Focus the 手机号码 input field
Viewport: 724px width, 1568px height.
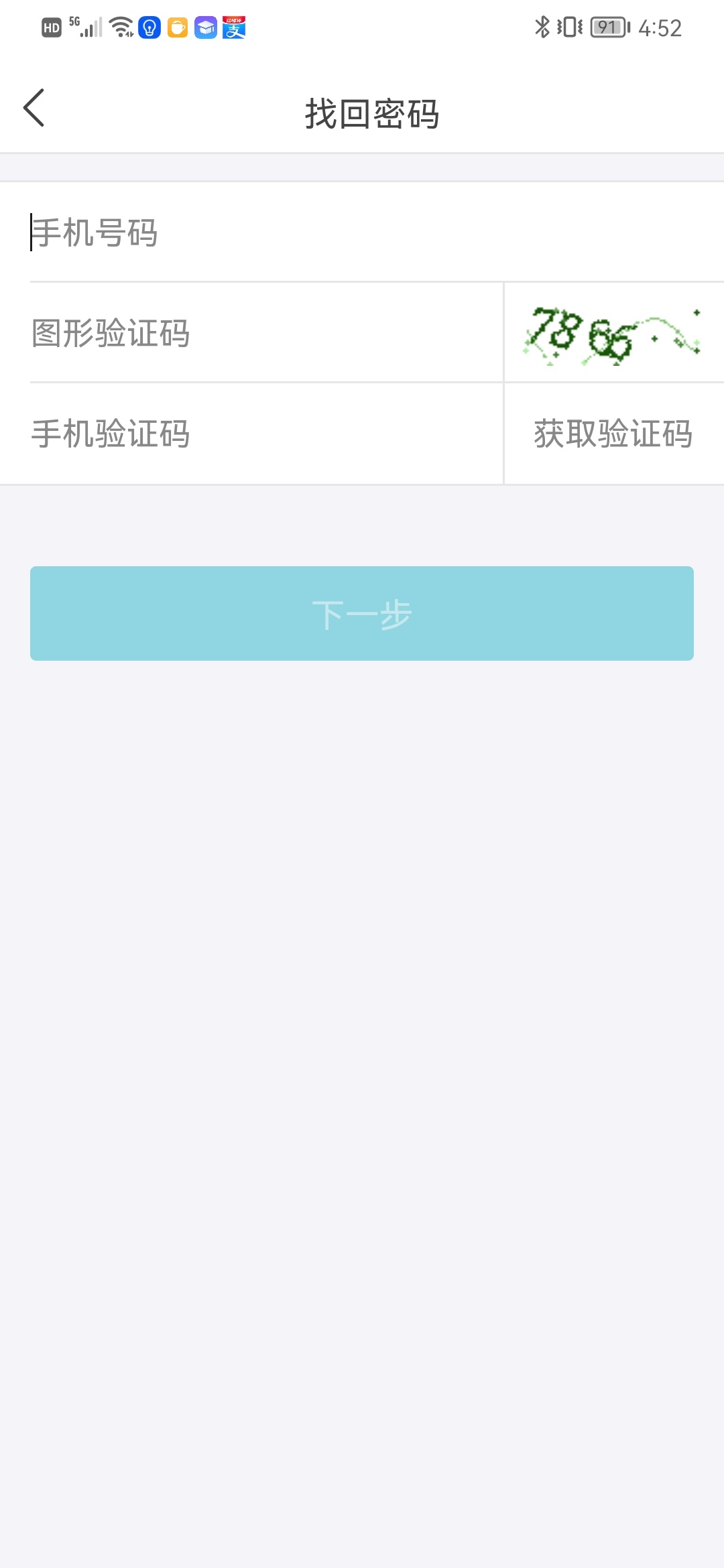pyautogui.click(x=362, y=233)
